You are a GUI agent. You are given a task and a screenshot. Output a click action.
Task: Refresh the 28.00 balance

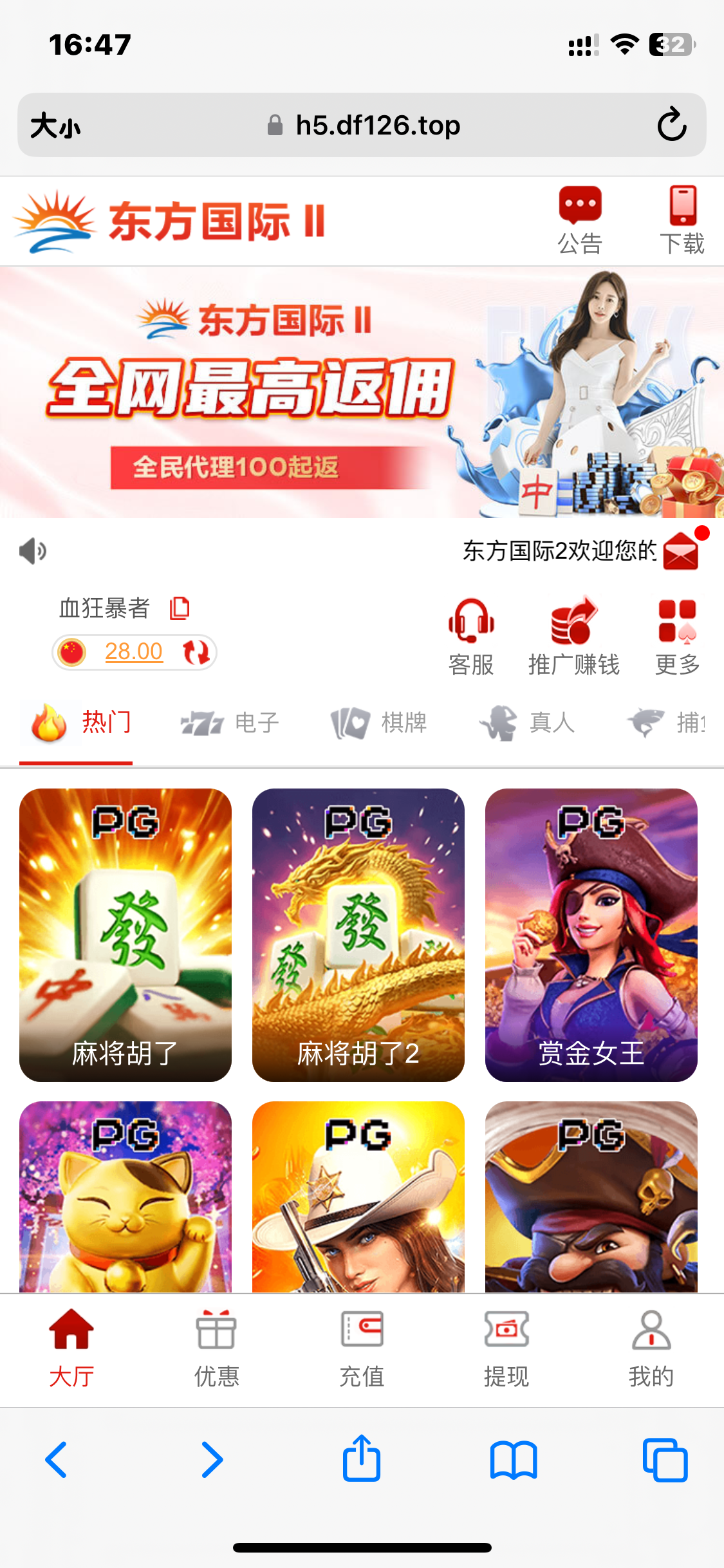(x=196, y=652)
